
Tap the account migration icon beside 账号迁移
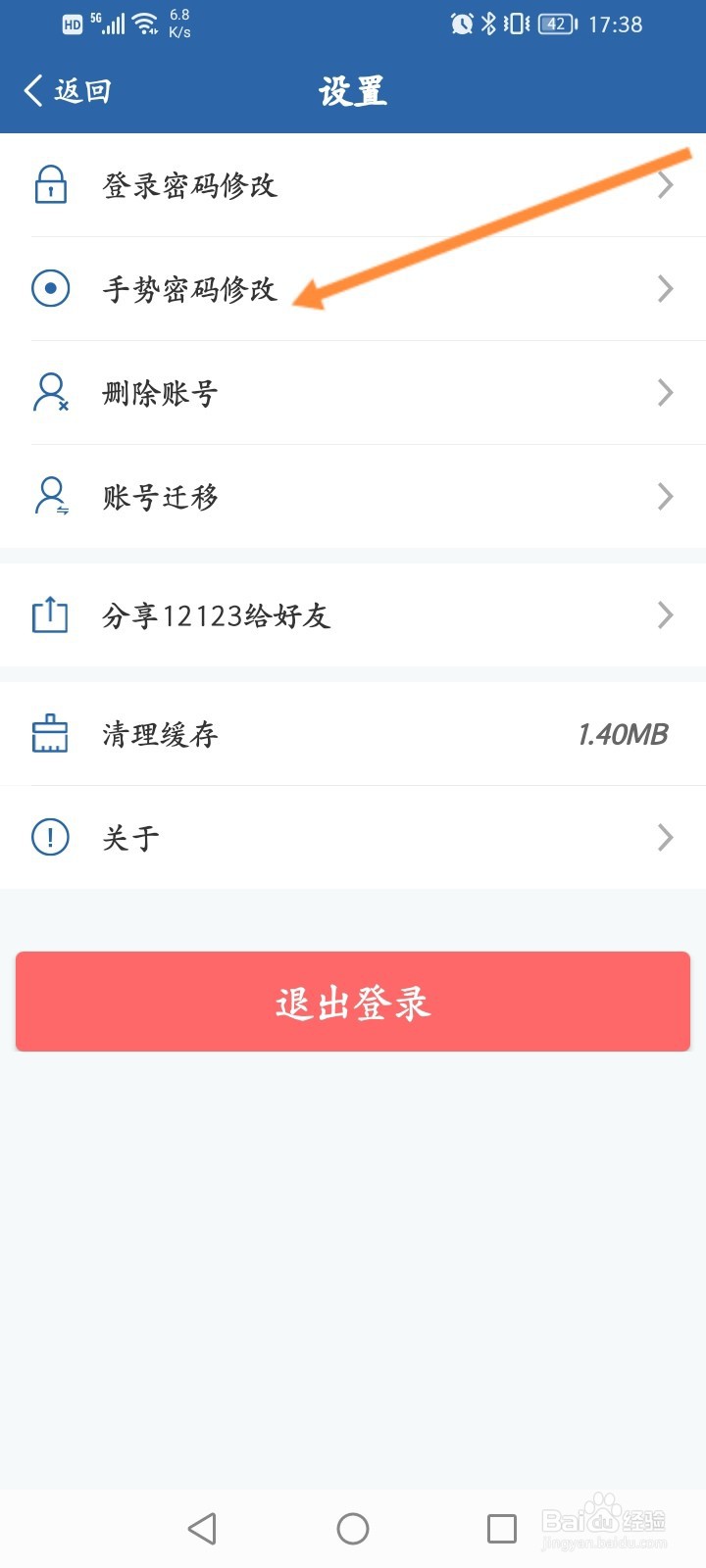(x=50, y=497)
